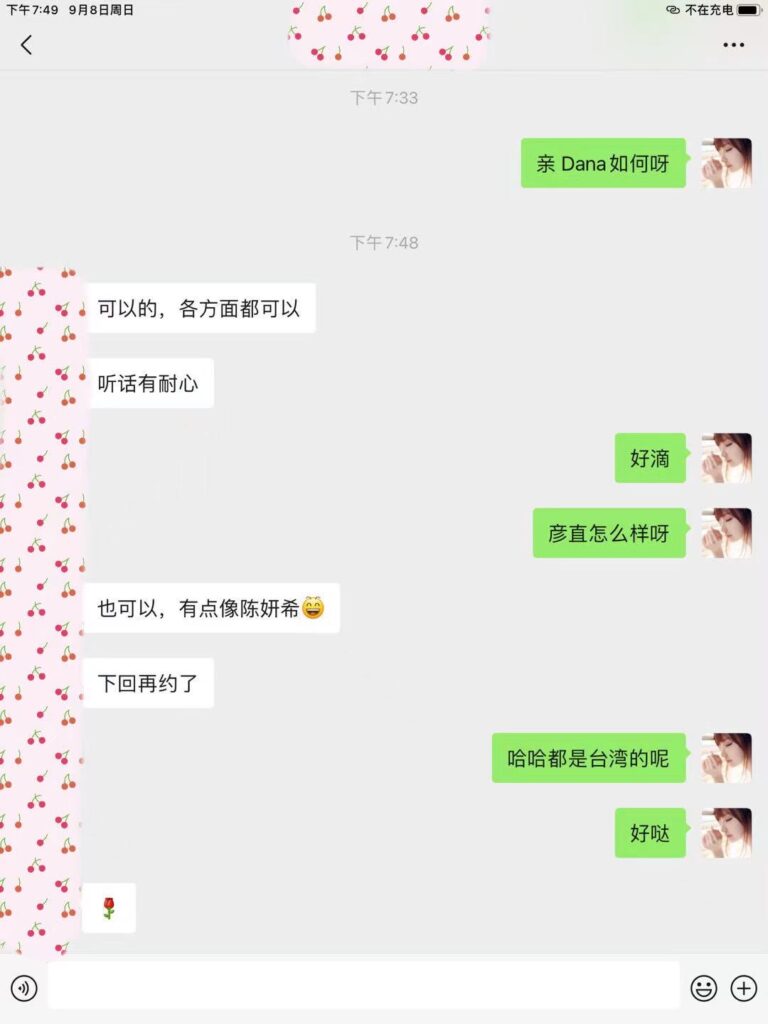The image size is (768, 1024).
Task: Open the plus attachment menu
Action: pos(744,989)
